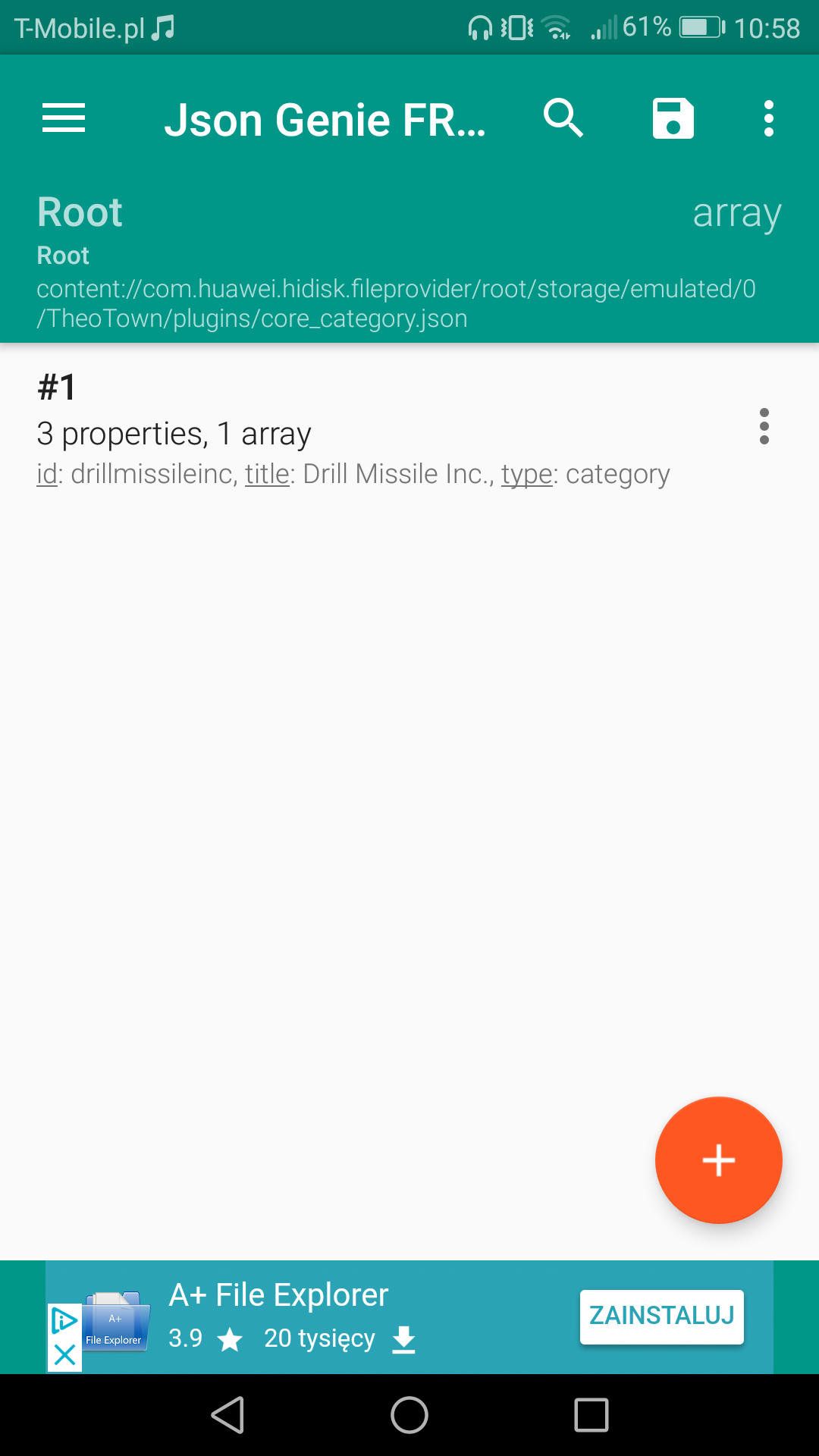Search within the JSON file
Screen dimensions: 819x1456
point(563,118)
